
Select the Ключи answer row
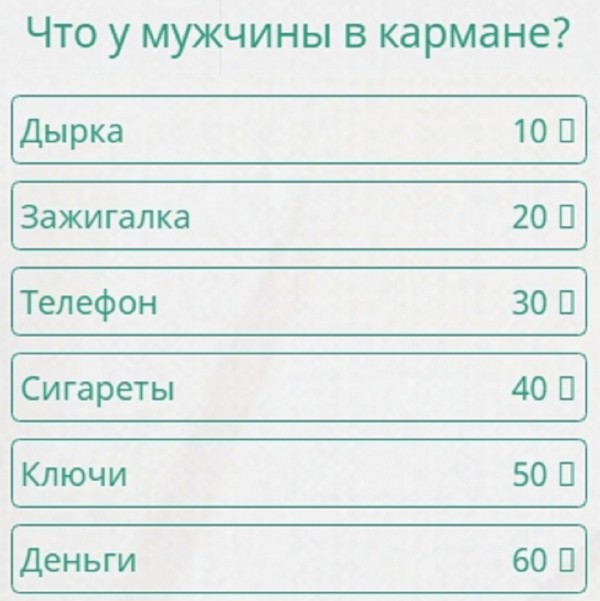(298, 474)
